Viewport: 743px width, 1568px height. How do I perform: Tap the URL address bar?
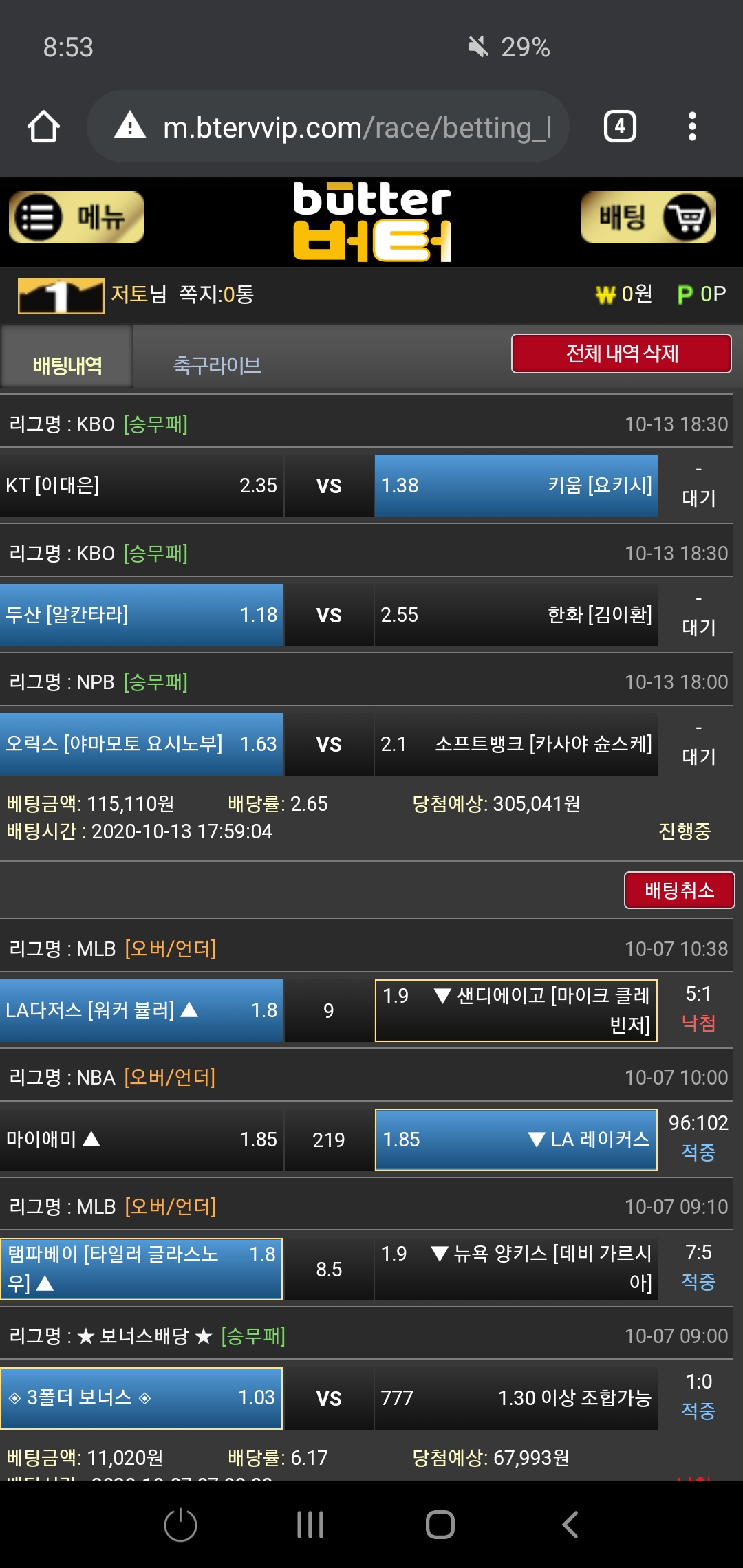[344, 127]
